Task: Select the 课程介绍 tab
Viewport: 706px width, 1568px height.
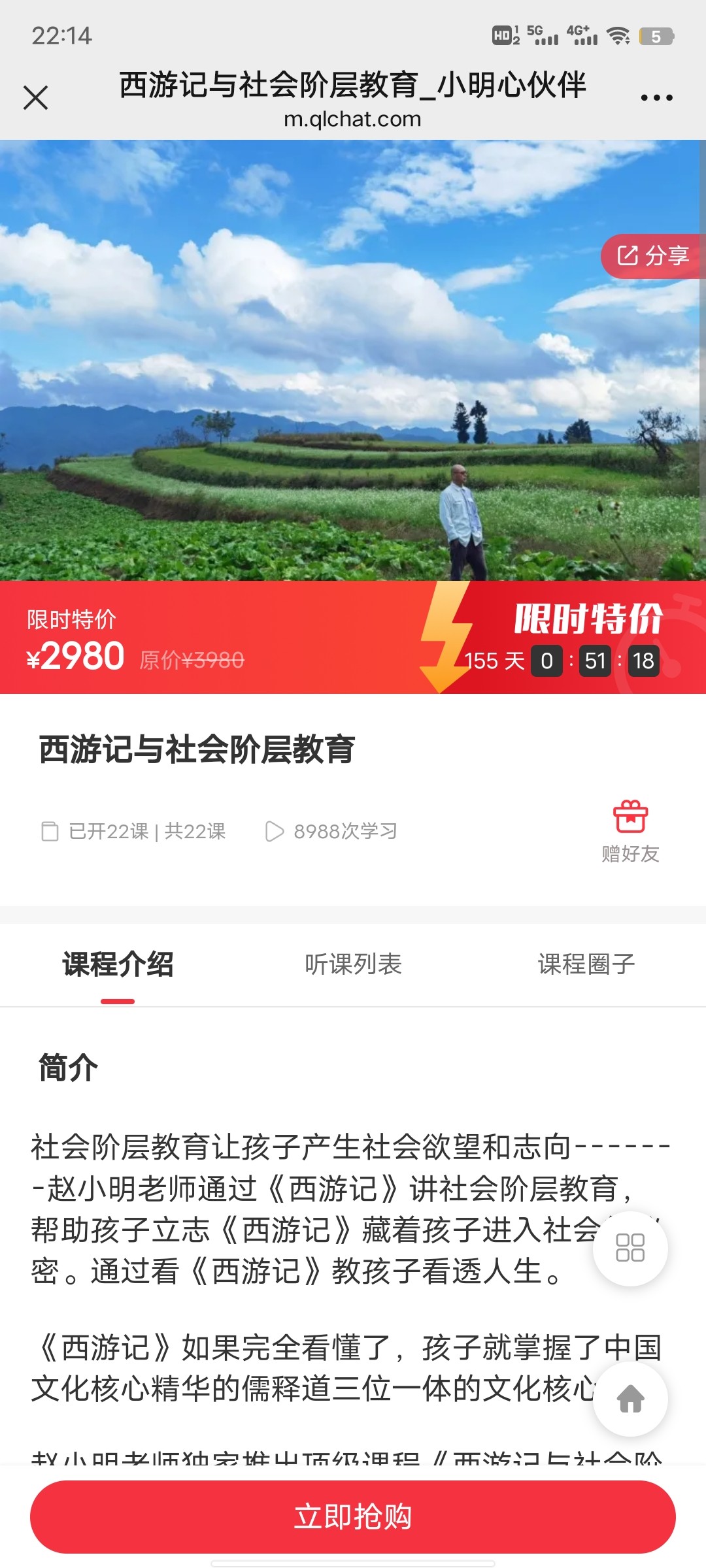Action: [118, 964]
